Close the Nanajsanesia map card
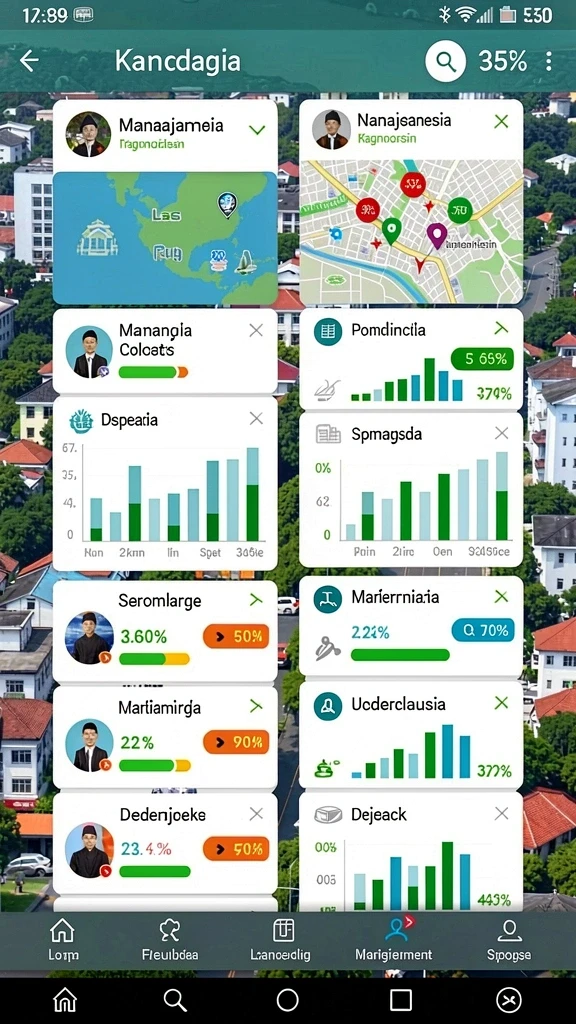Viewport: 576px width, 1024px height. pos(501,121)
